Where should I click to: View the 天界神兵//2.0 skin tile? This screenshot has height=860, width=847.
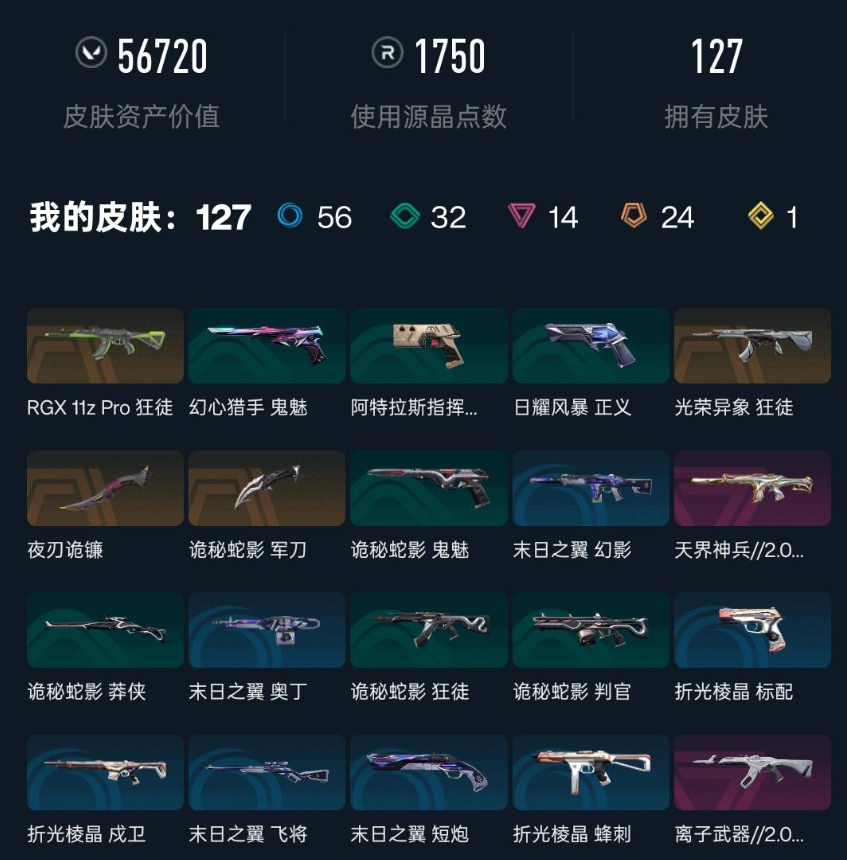(x=752, y=488)
